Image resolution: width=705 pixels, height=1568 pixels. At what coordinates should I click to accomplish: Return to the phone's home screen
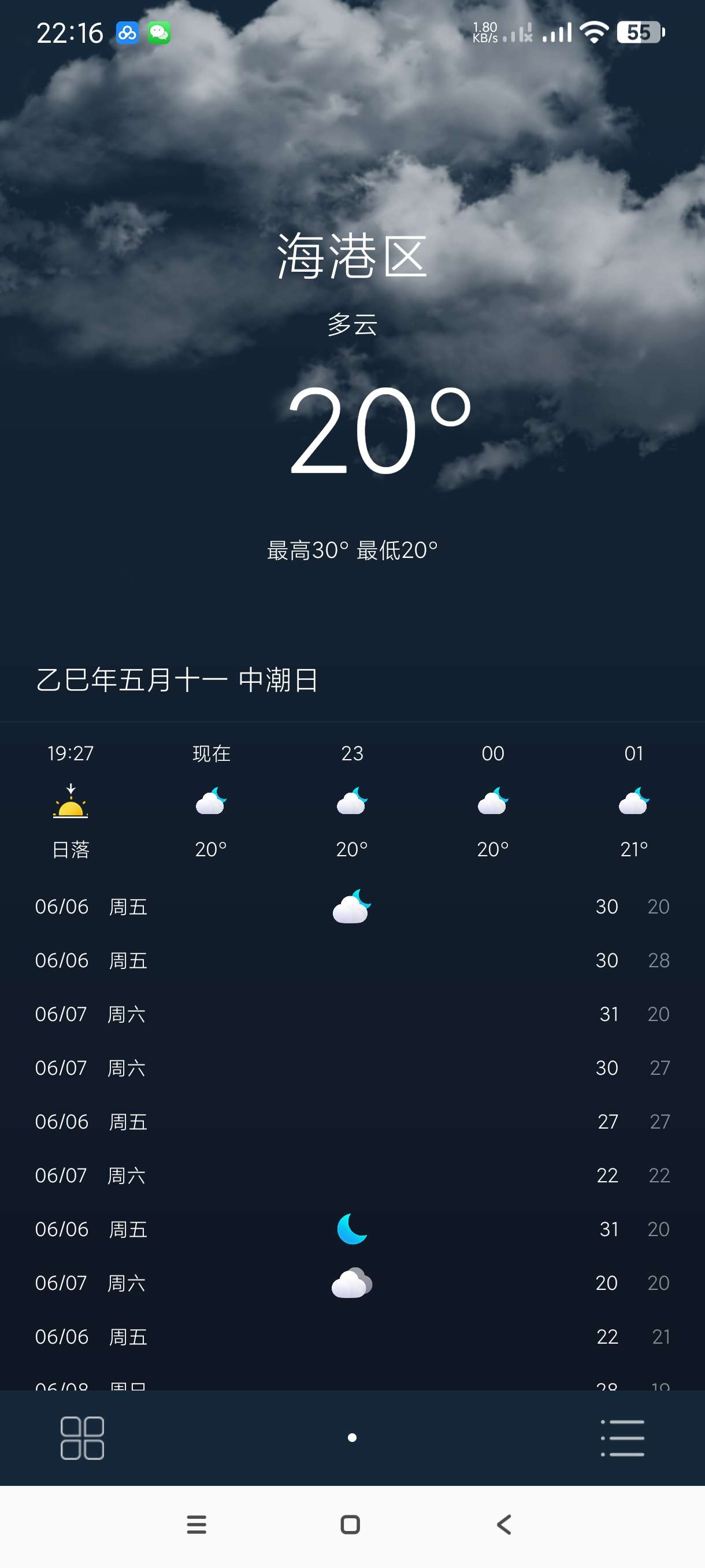click(x=350, y=1525)
